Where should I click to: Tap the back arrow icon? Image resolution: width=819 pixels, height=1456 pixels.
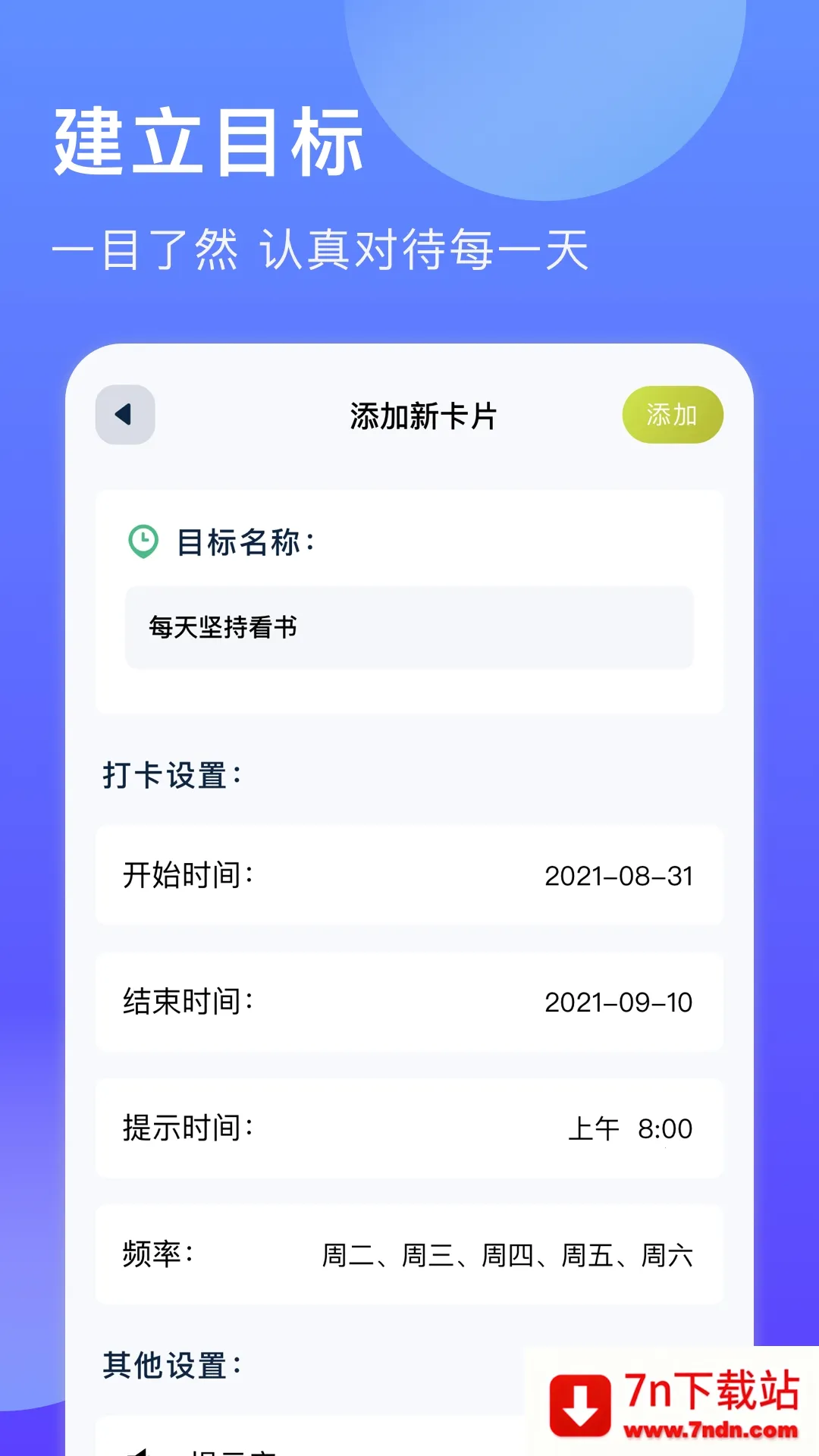pyautogui.click(x=124, y=414)
